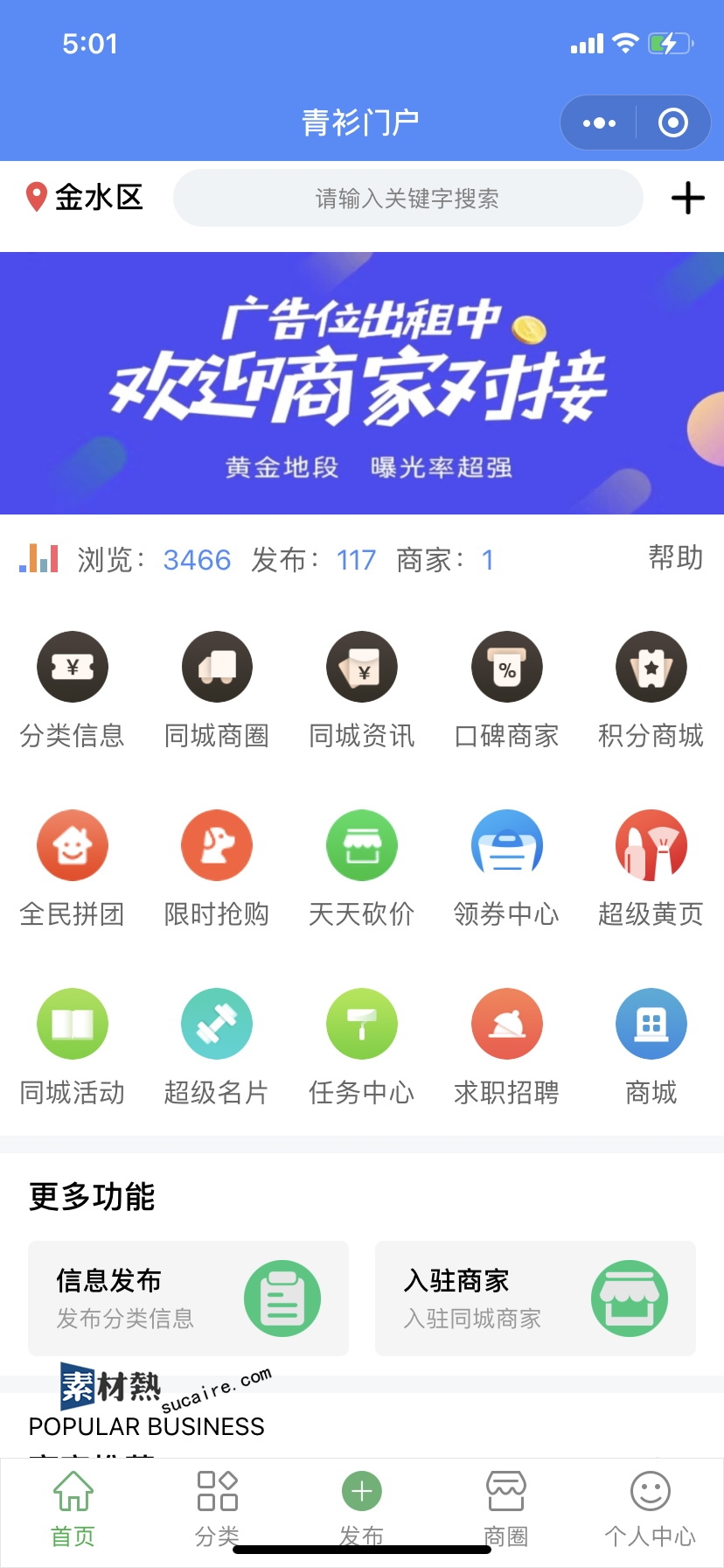Open the 帮助 help link

pyautogui.click(x=675, y=557)
